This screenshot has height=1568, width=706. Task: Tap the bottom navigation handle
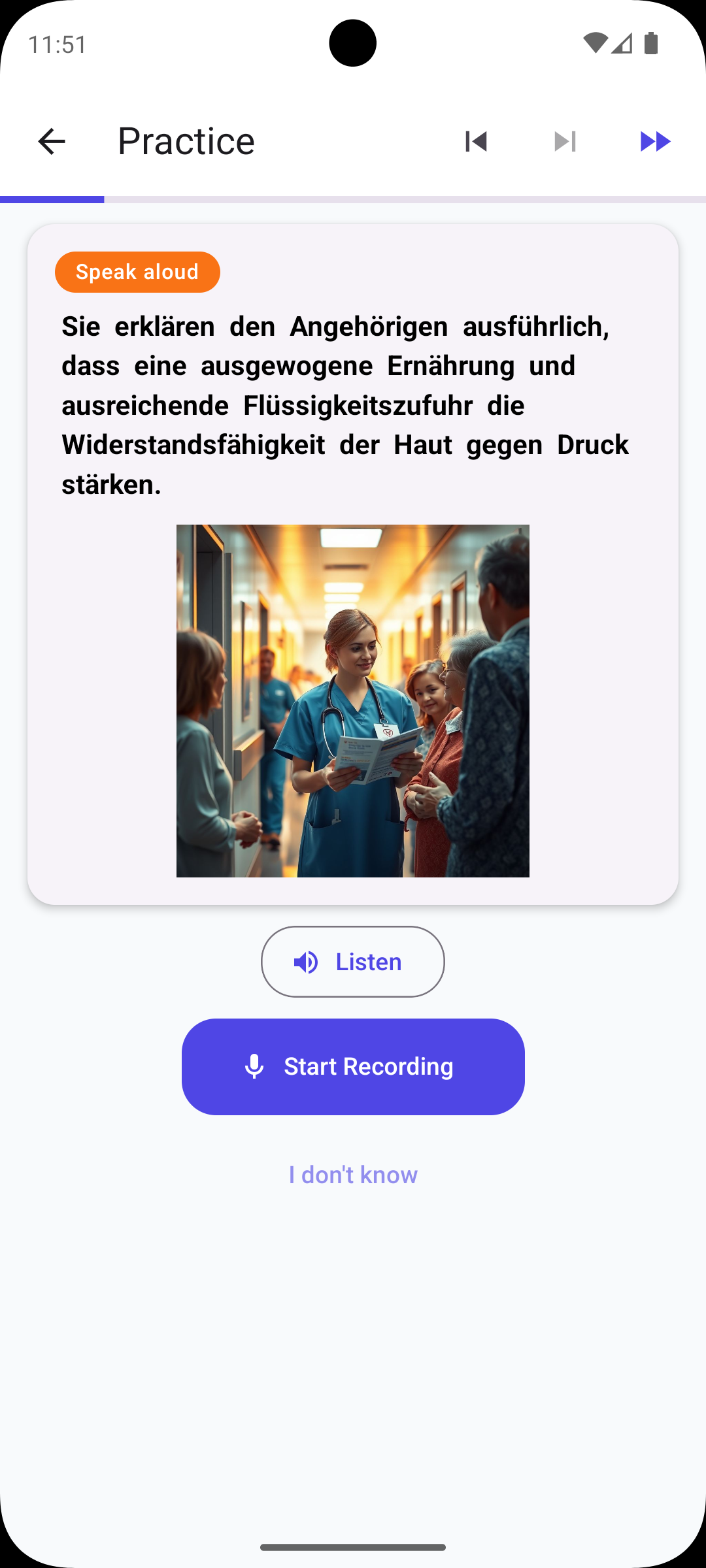(x=352, y=1546)
